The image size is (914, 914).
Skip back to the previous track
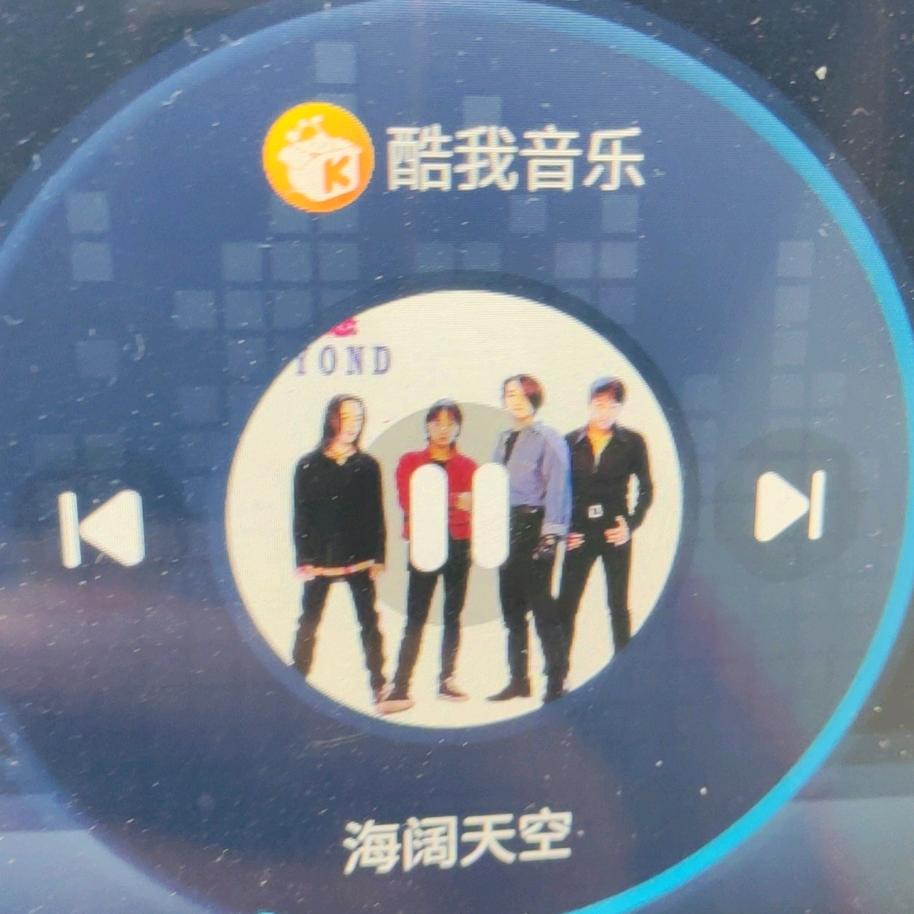102,529
